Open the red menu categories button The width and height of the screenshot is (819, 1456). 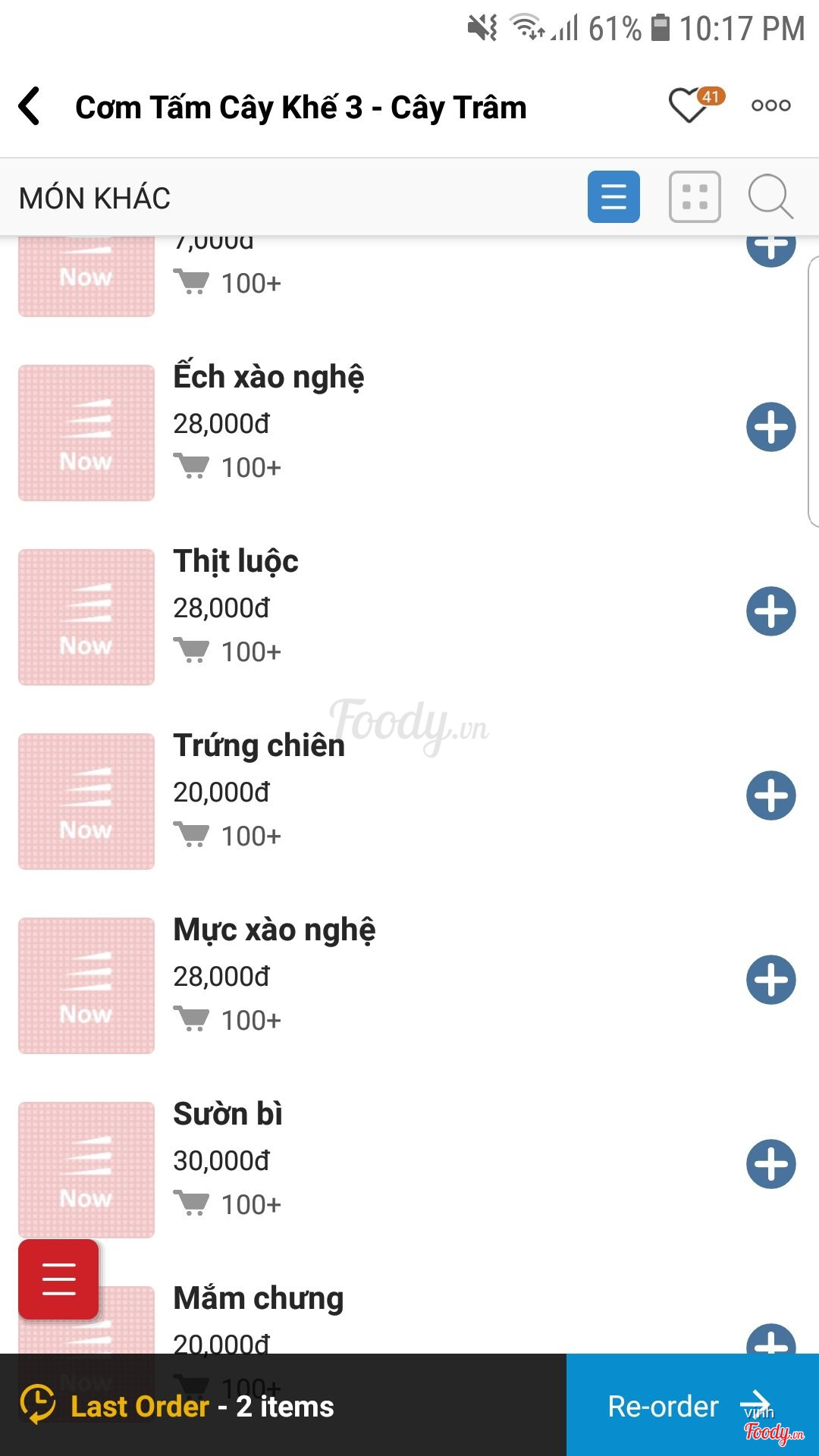click(58, 1279)
